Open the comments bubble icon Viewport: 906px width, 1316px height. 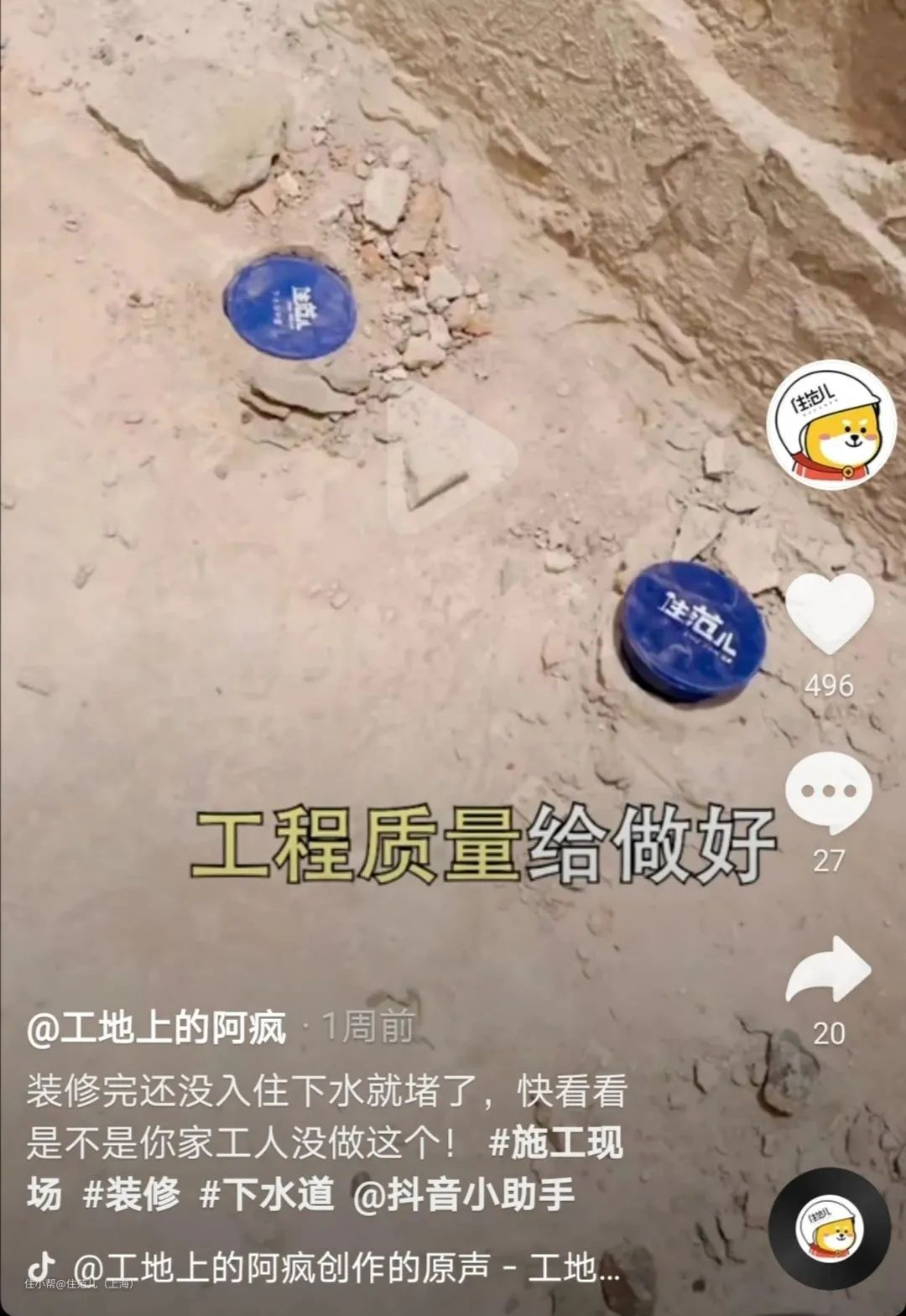pos(829,793)
